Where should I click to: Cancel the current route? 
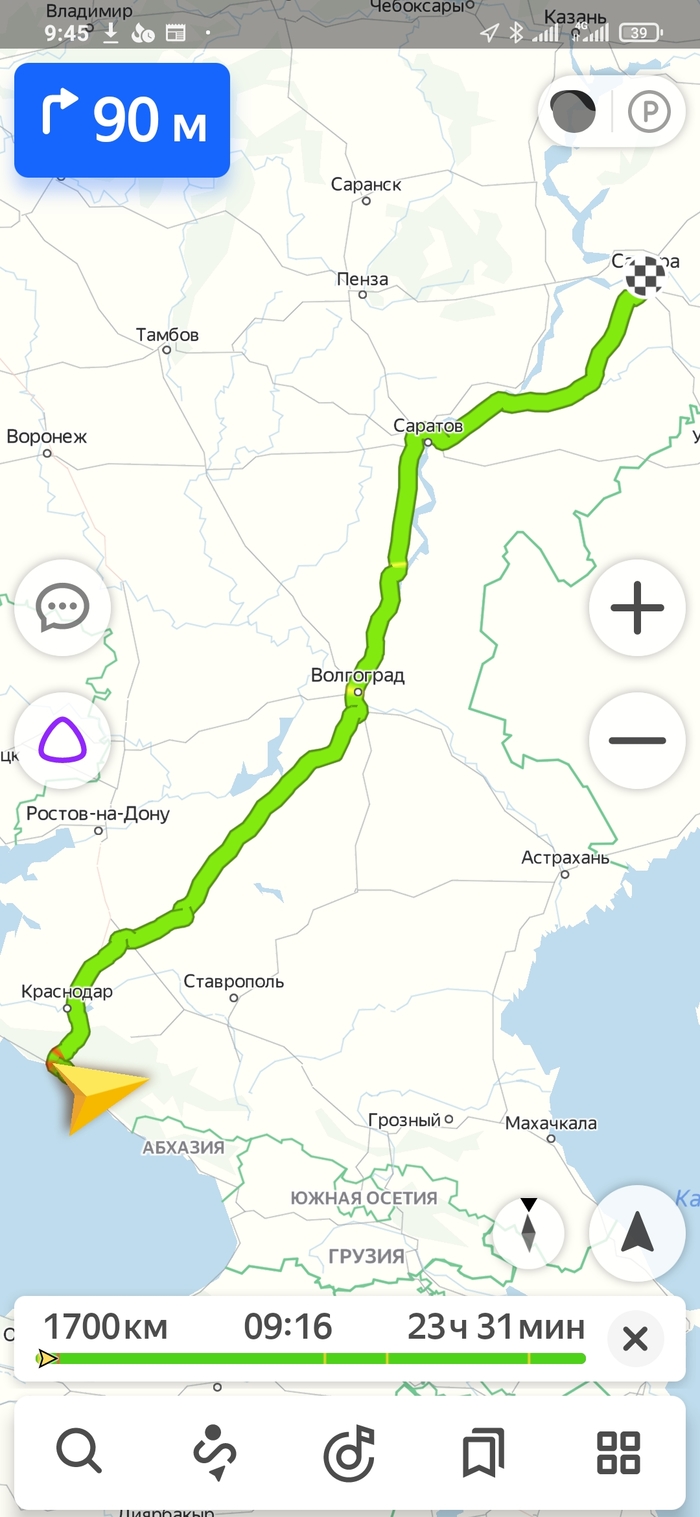click(x=635, y=1339)
